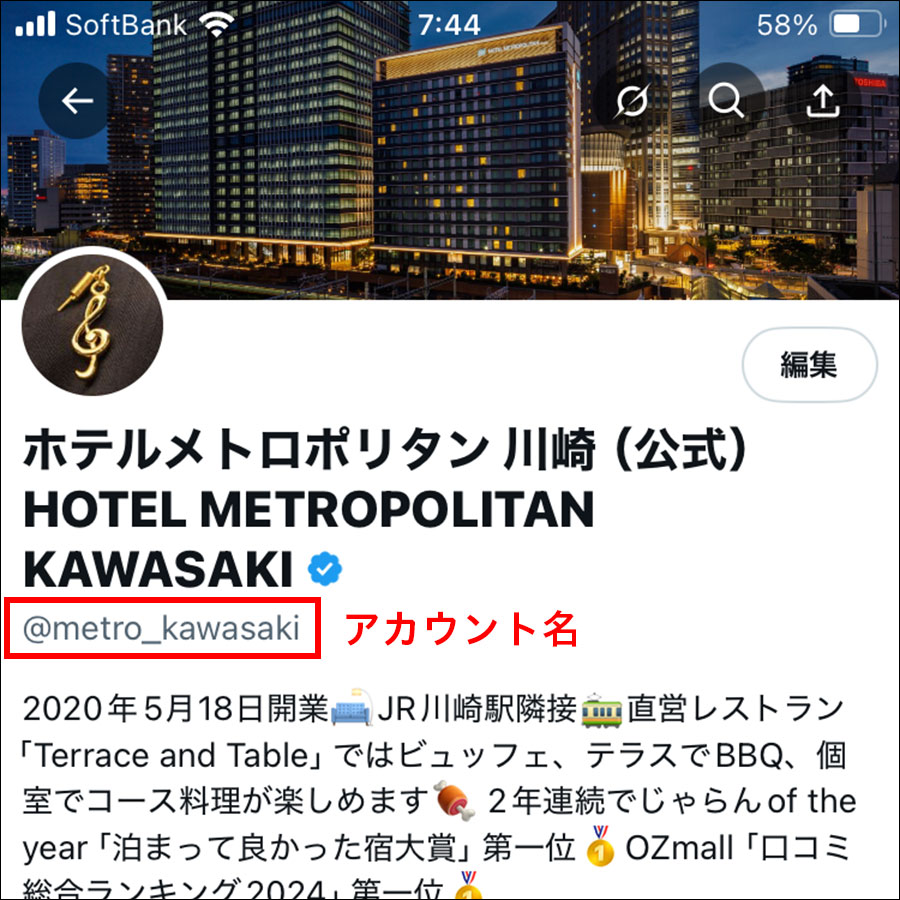Go back using the arrow button
This screenshot has width=900, height=900.
[76, 101]
